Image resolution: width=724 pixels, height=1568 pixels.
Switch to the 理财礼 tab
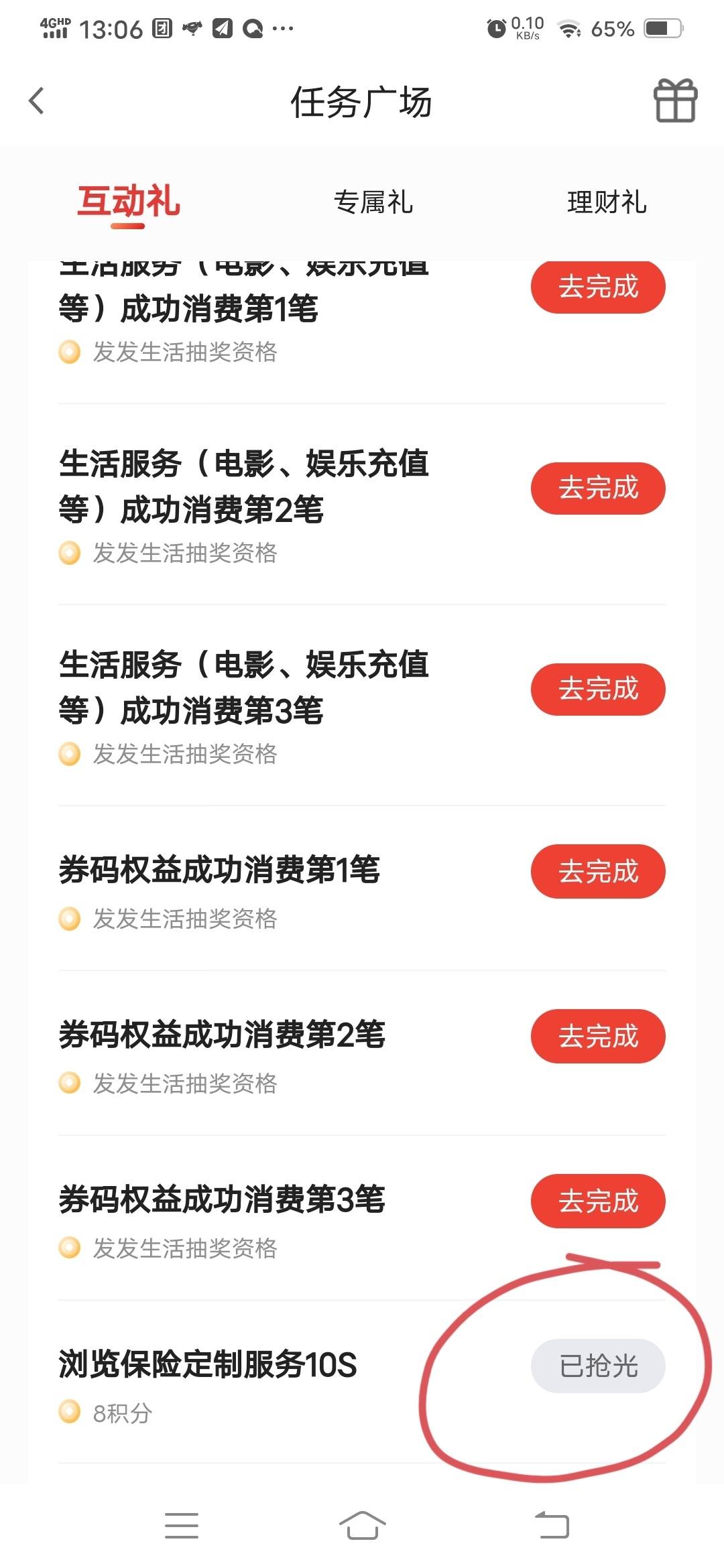[607, 202]
